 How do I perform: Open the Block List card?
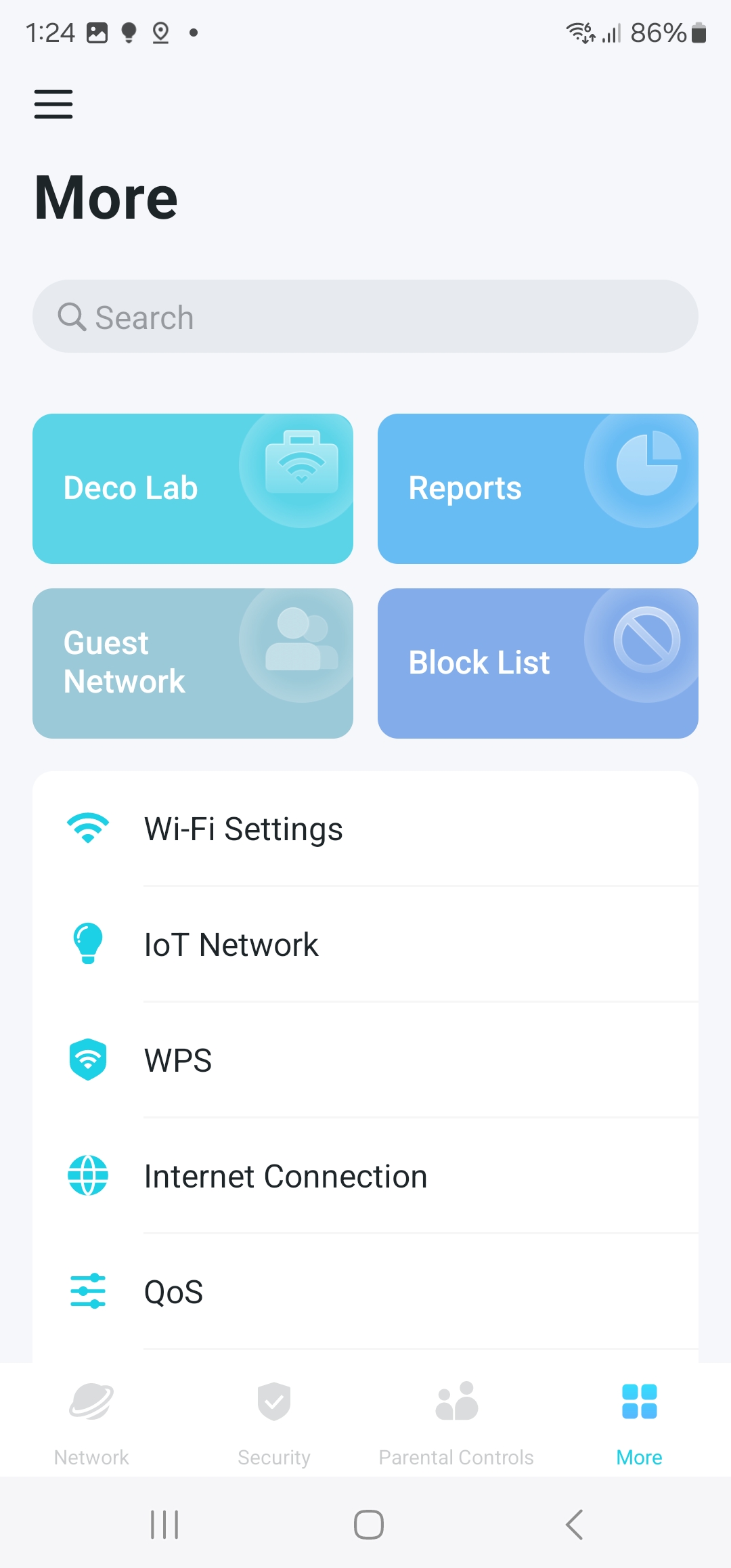click(538, 663)
